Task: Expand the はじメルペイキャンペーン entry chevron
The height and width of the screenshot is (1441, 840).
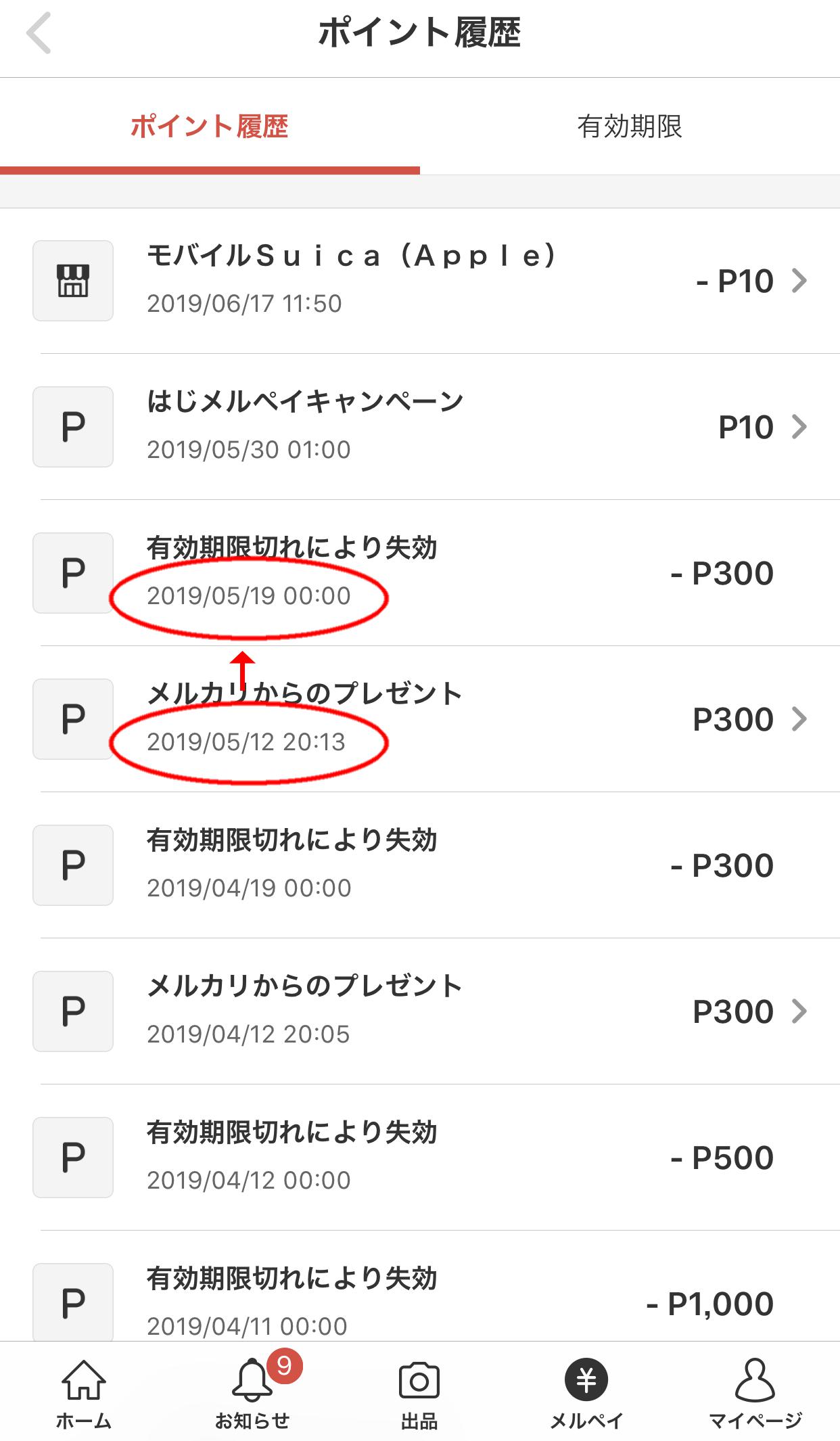Action: (x=801, y=426)
